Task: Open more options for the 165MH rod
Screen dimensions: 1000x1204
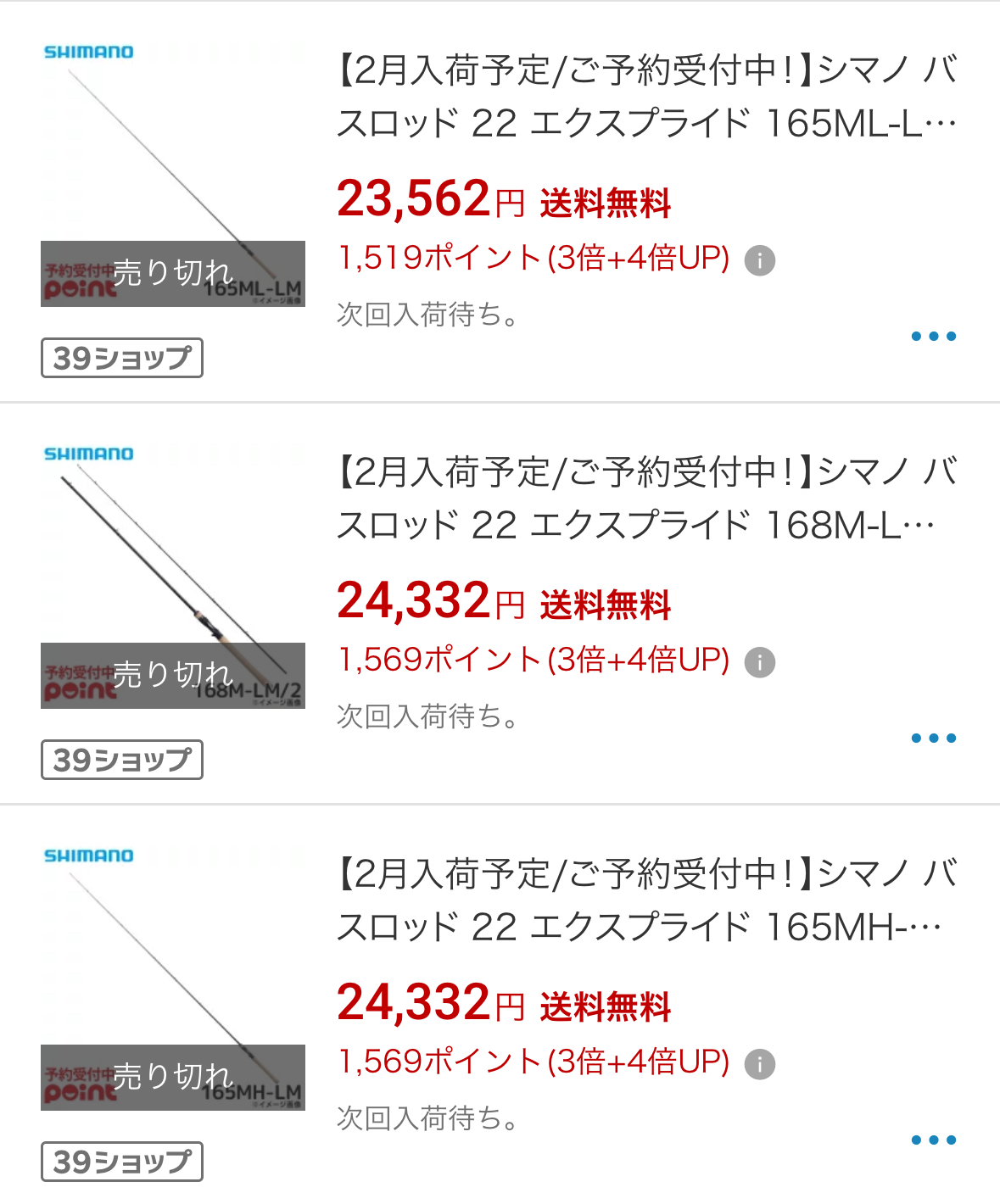Action: pyautogui.click(x=933, y=1140)
